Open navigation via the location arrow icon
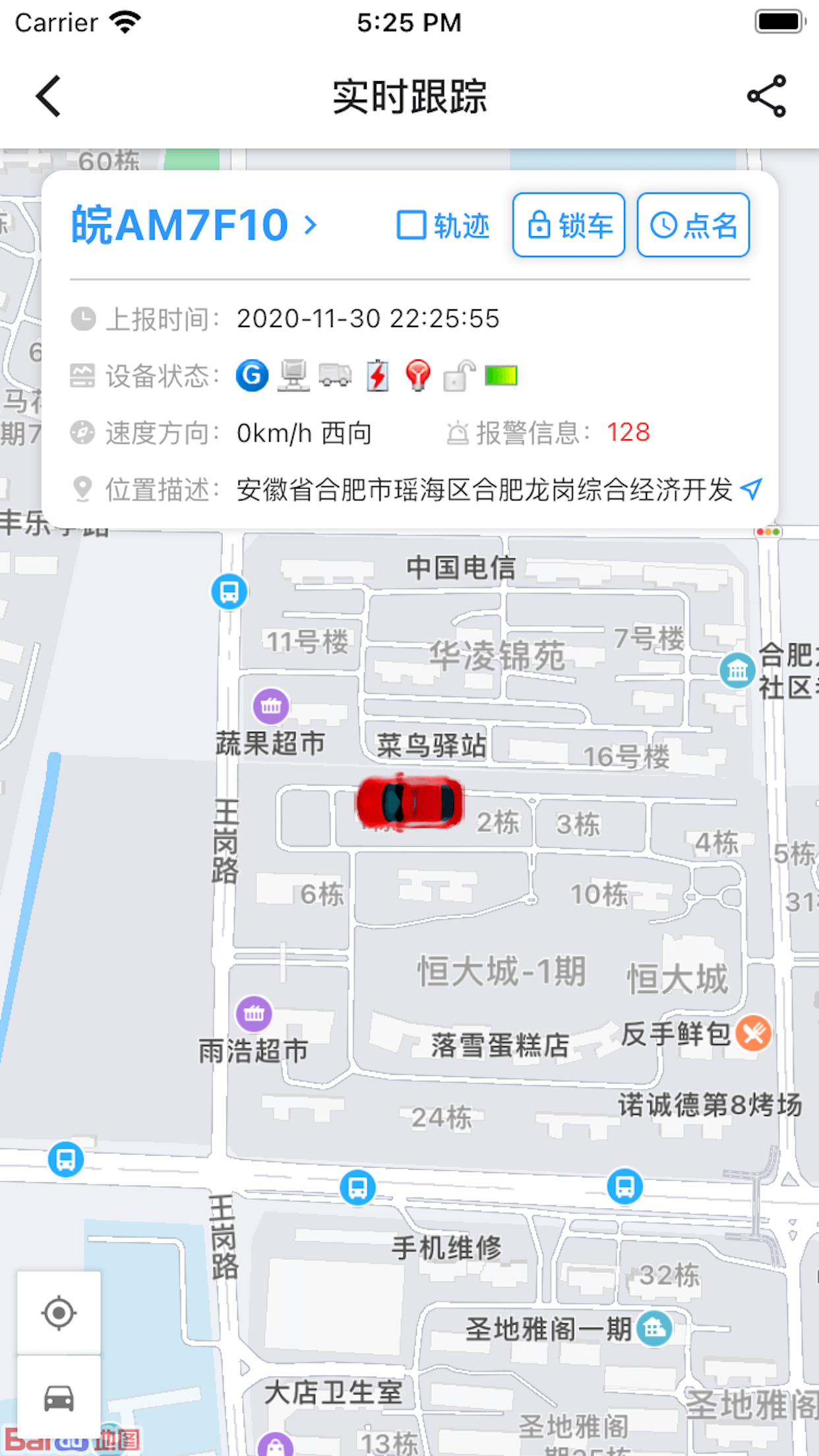Image resolution: width=819 pixels, height=1456 pixels. click(x=752, y=489)
